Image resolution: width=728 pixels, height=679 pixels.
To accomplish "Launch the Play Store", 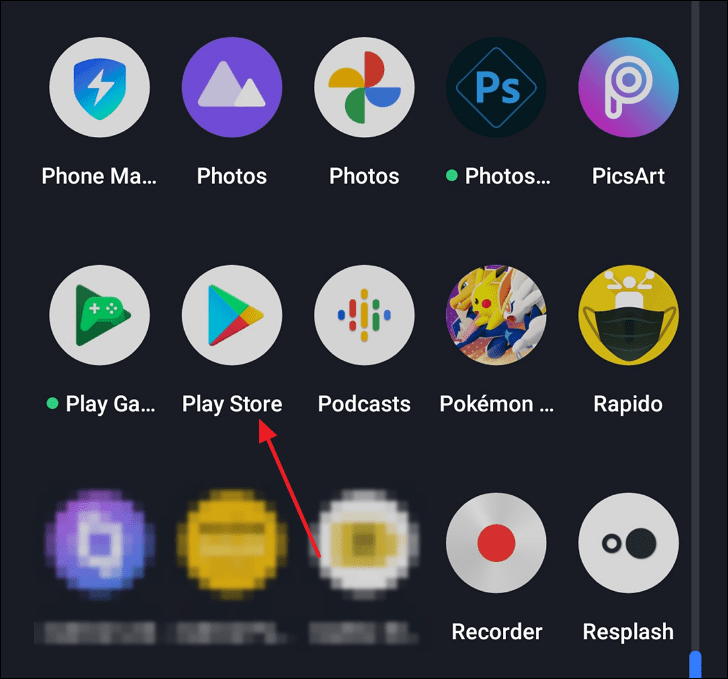I will [232, 316].
